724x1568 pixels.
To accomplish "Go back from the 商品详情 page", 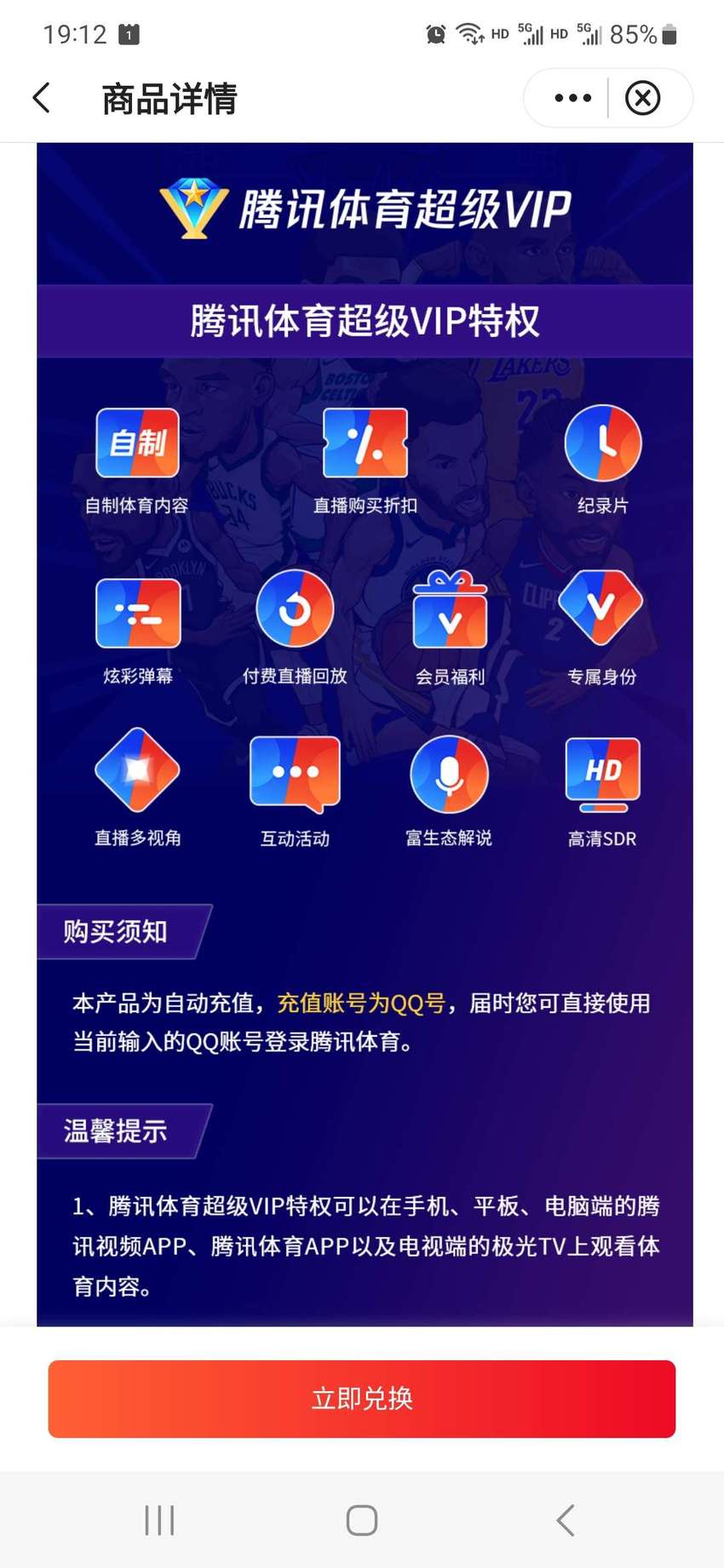I will pyautogui.click(x=42, y=98).
